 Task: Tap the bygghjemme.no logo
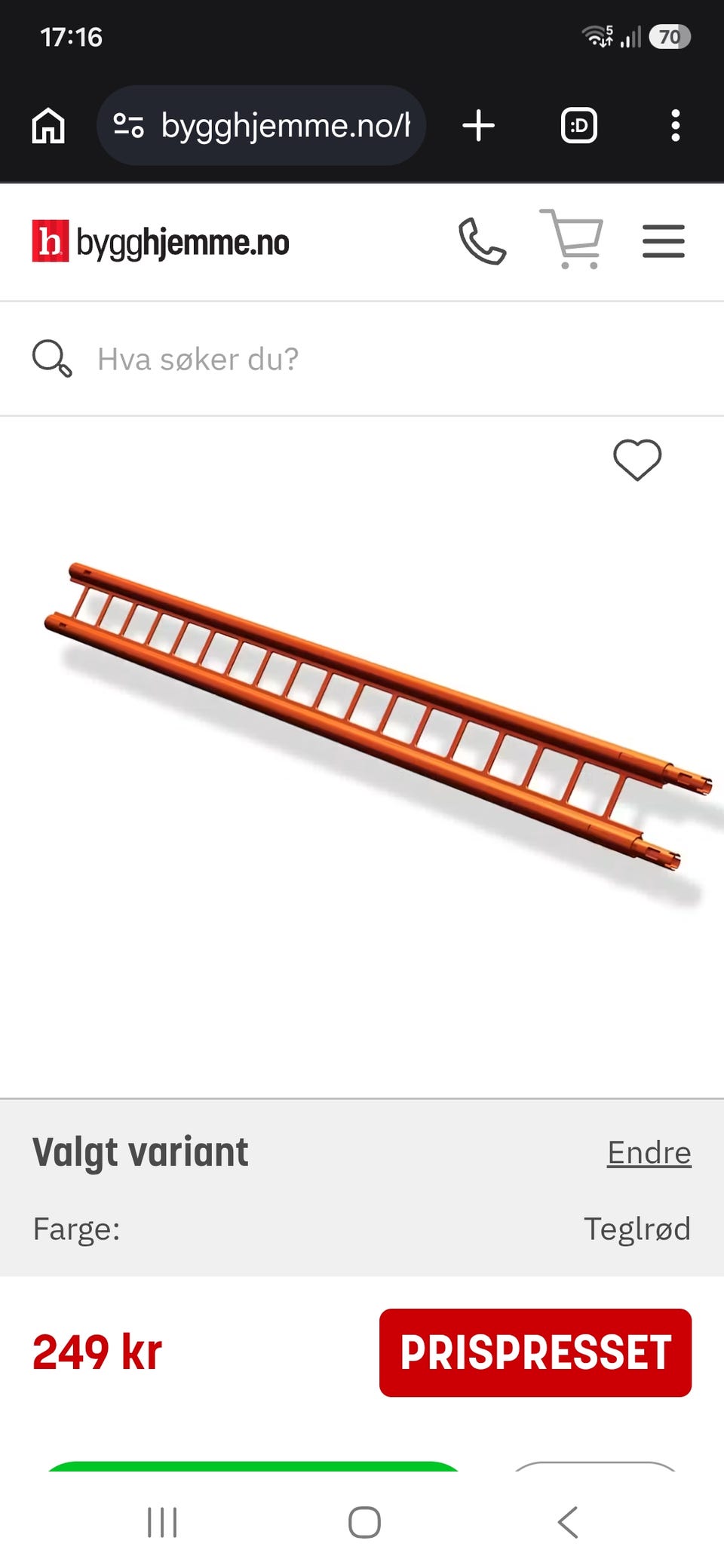pos(161,242)
